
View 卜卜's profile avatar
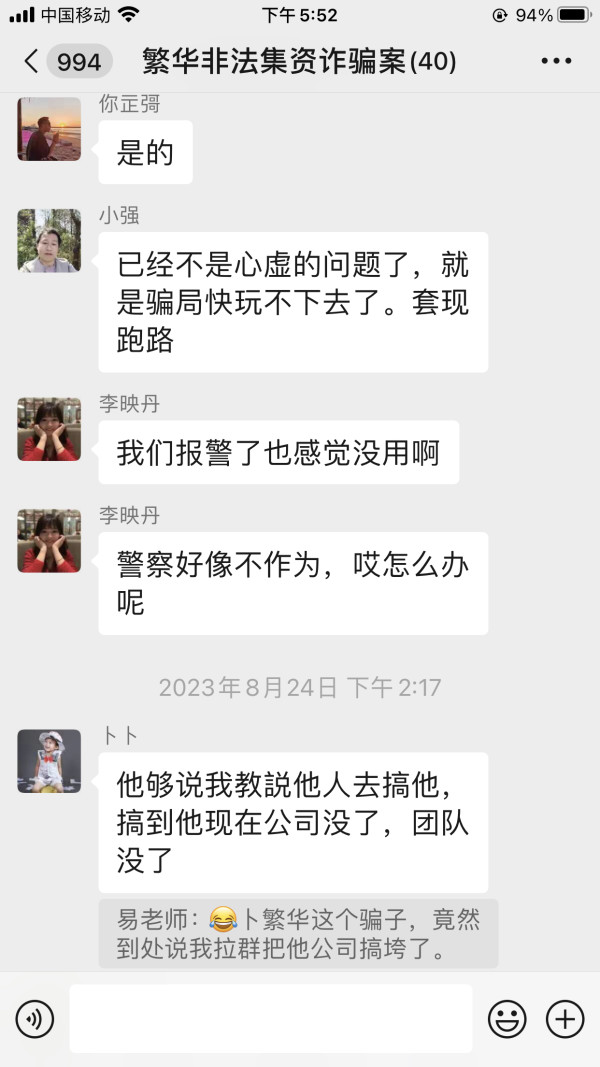(49, 761)
